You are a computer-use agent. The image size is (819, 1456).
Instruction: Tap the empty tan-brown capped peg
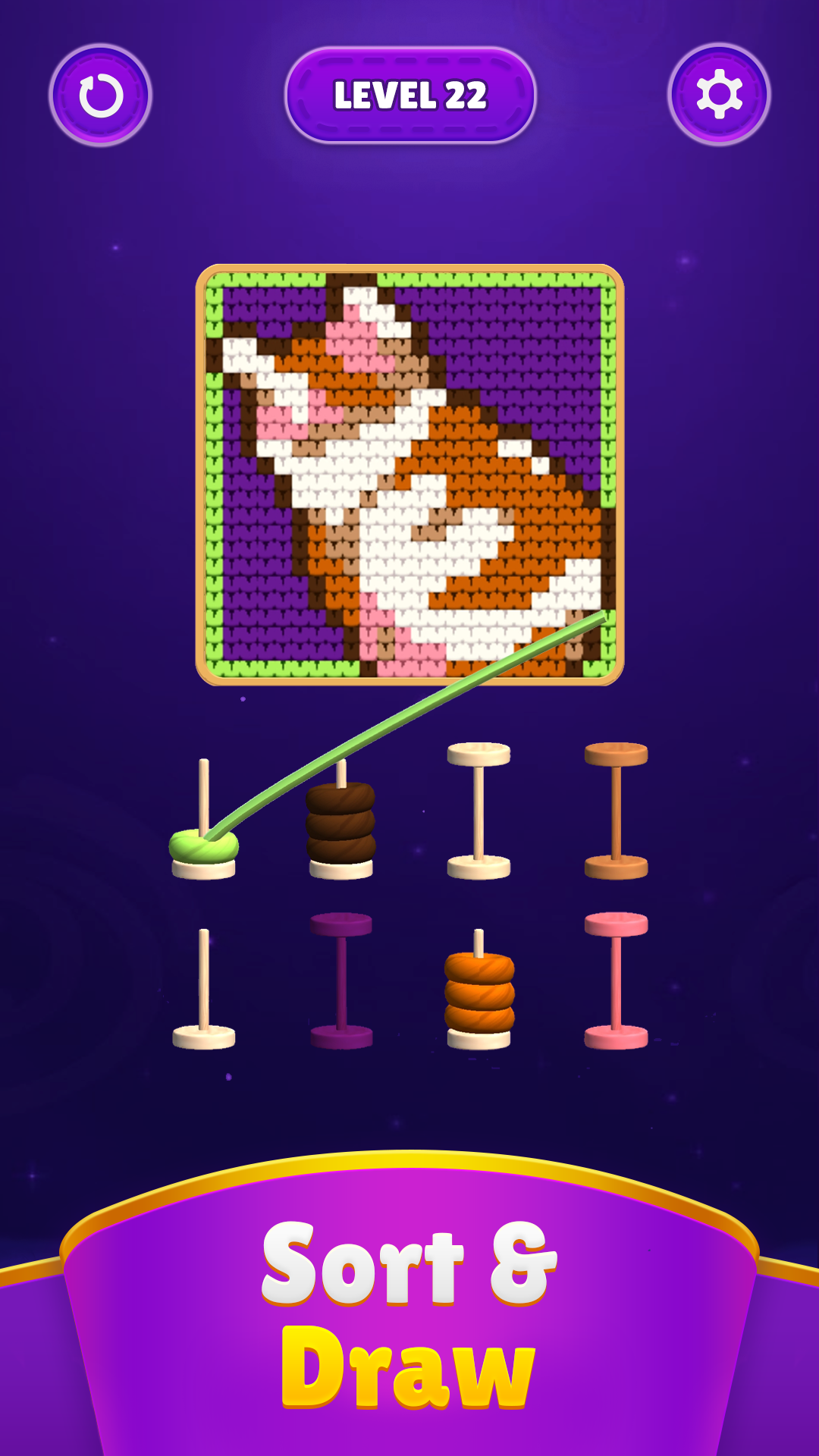[616, 811]
